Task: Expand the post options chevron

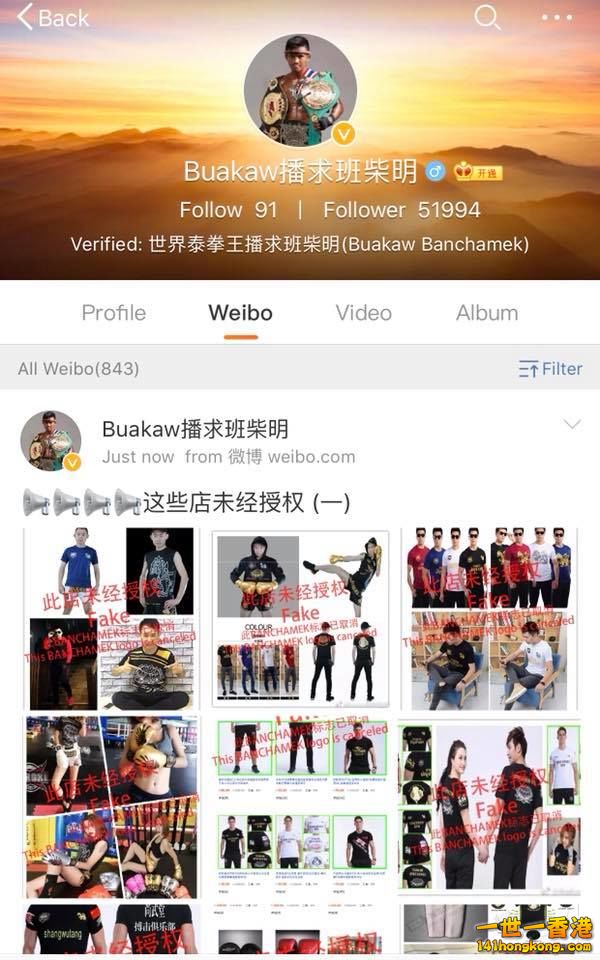Action: (x=572, y=424)
